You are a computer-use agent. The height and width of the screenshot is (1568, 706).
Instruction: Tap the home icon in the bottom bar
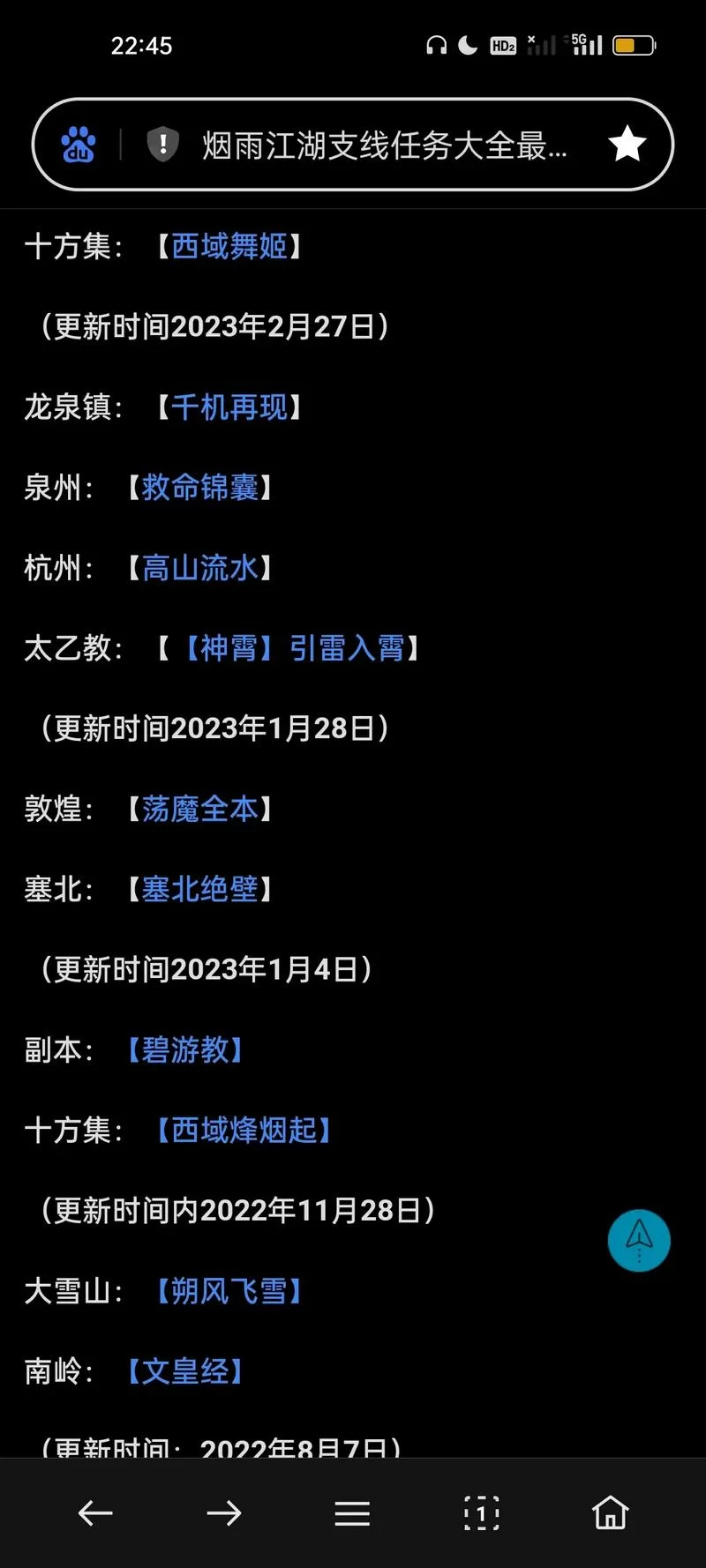point(609,1512)
